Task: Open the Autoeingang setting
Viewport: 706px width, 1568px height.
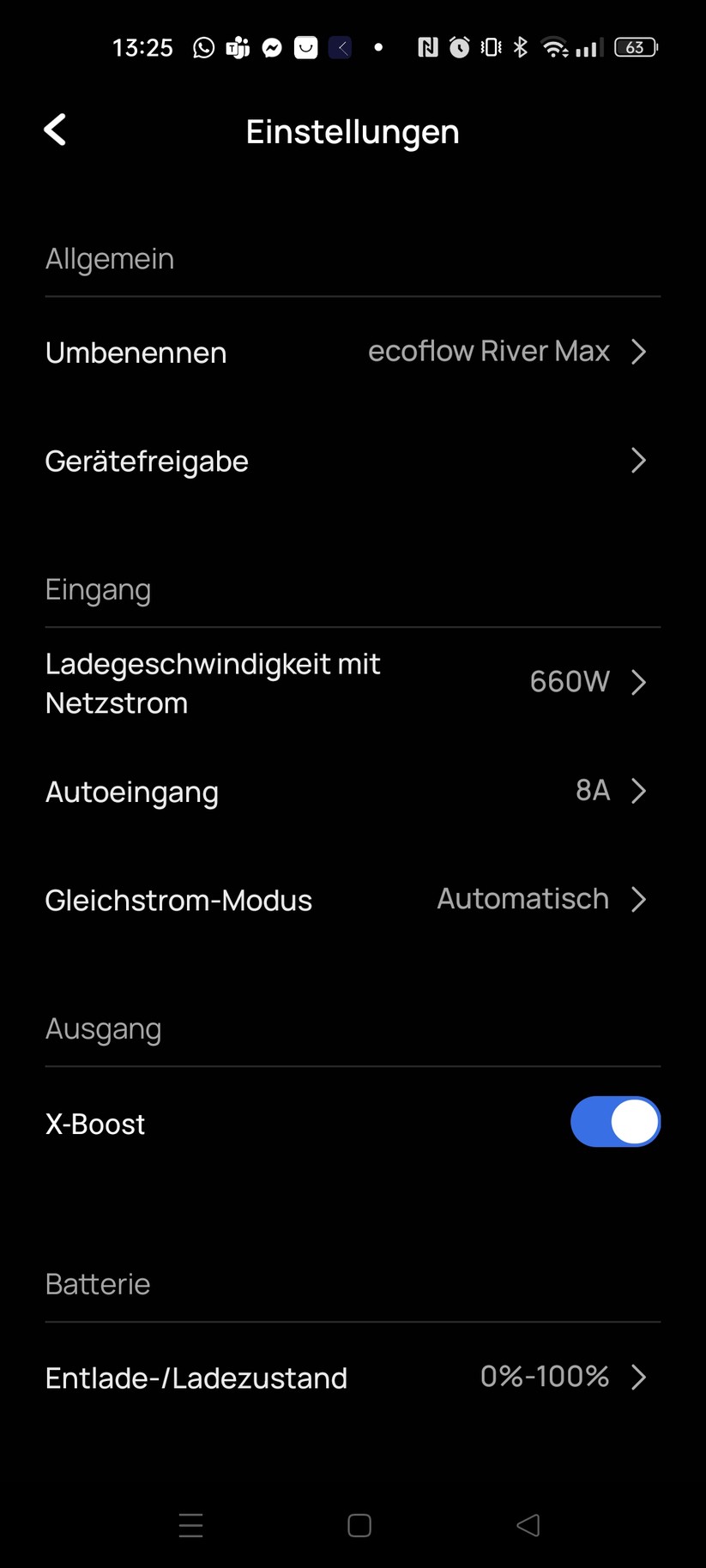Action: coord(352,791)
